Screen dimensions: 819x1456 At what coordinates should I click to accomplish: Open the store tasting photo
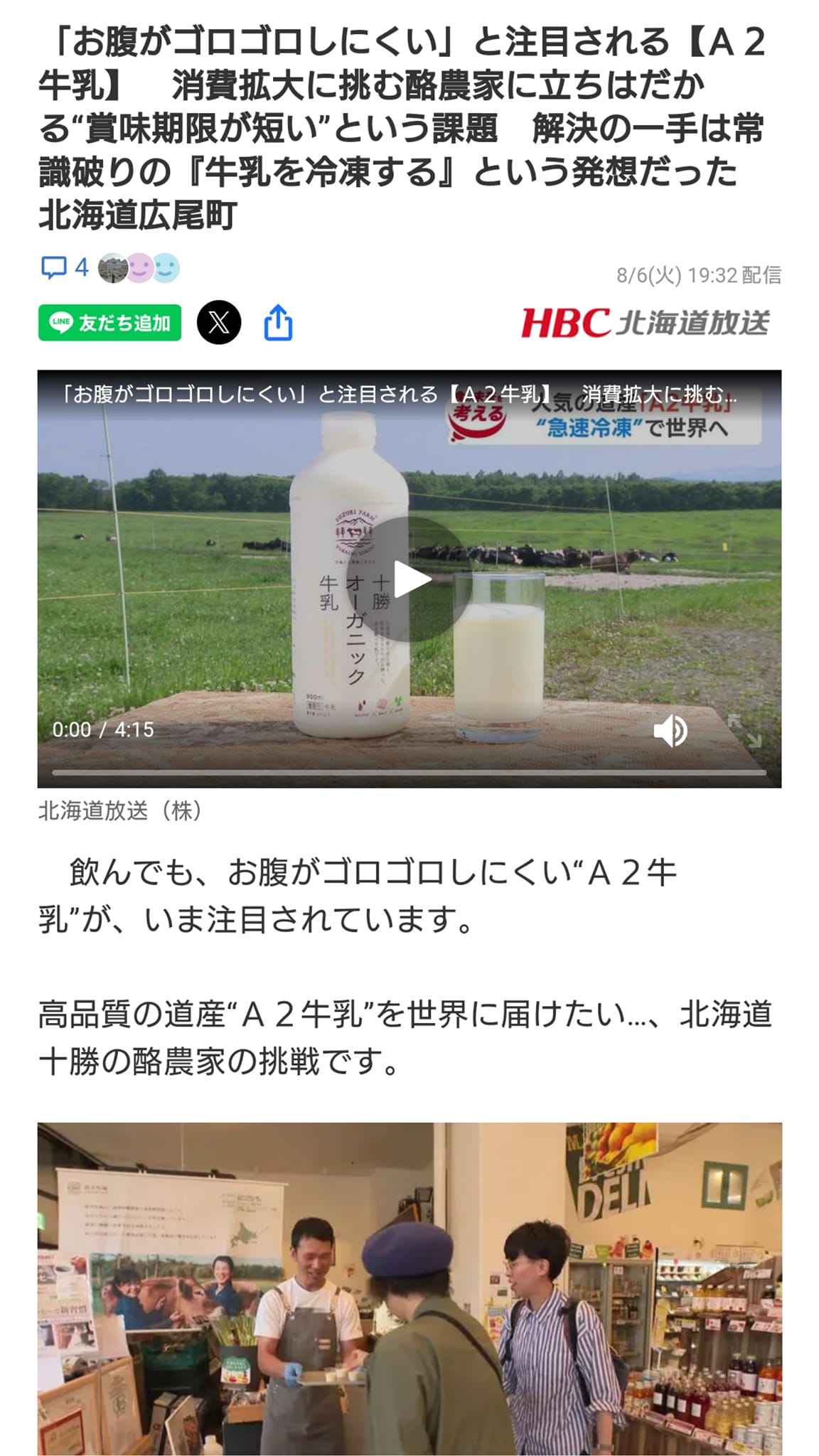pos(409,1288)
